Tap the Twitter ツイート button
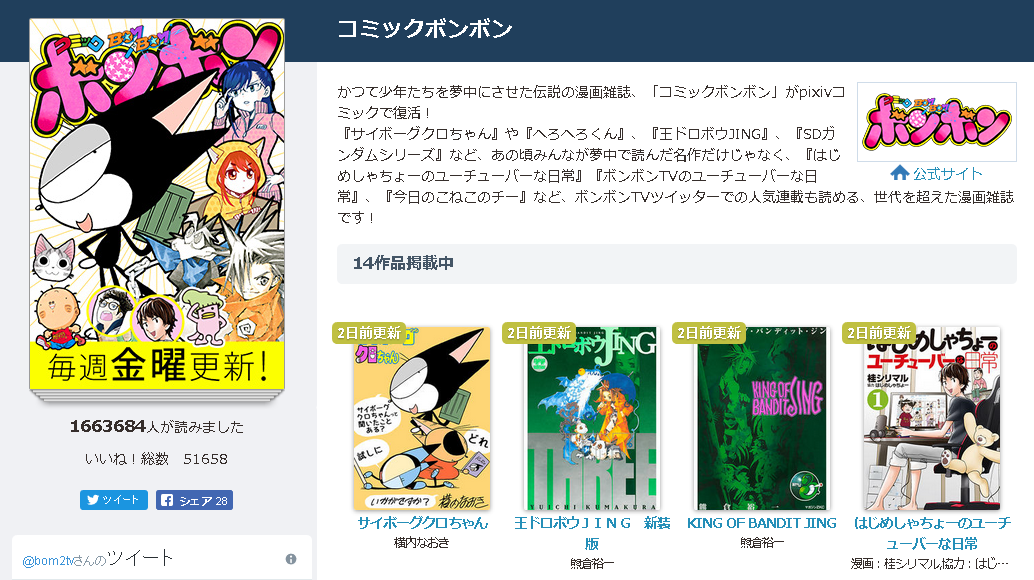 click(x=114, y=500)
